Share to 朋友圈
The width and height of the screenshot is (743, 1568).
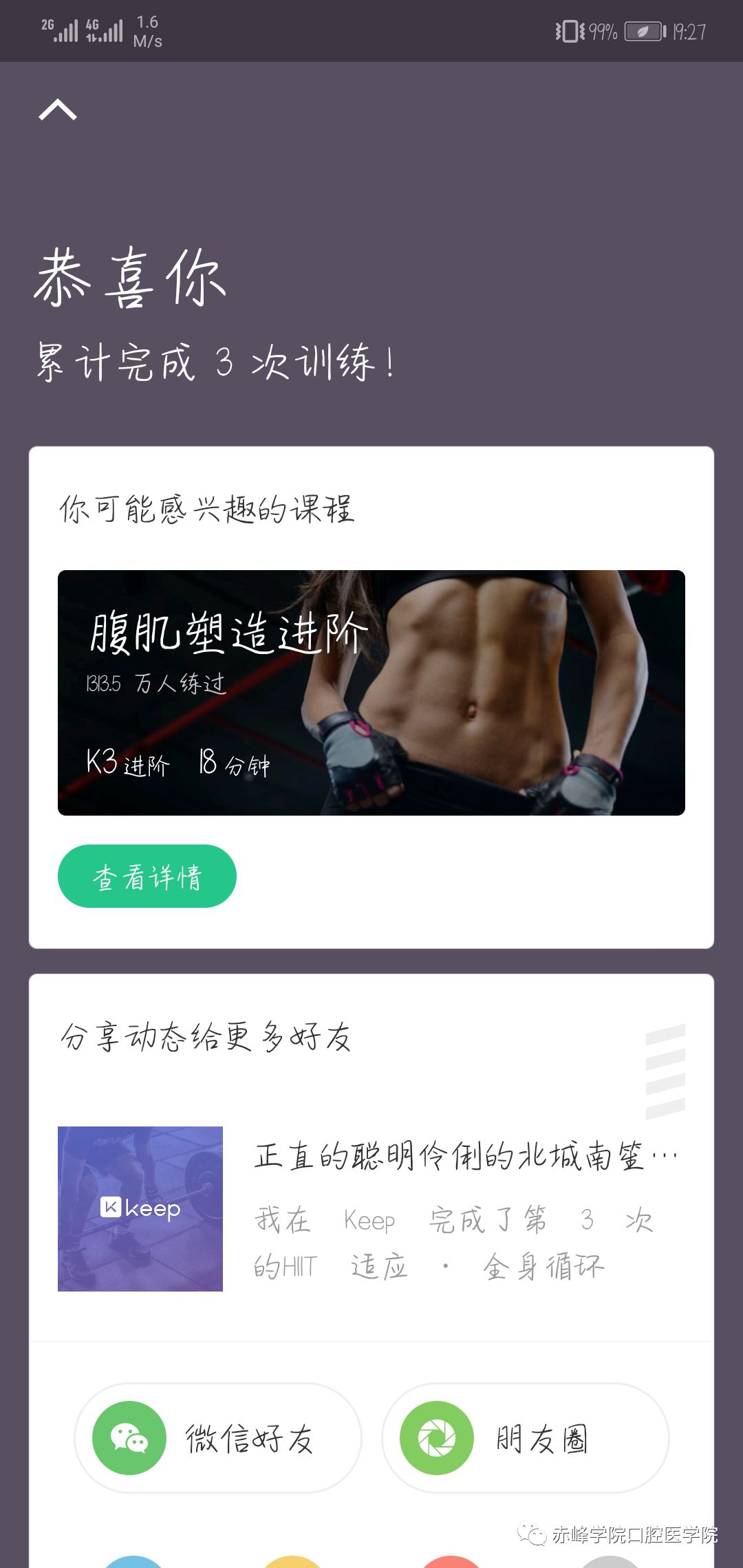pyautogui.click(x=525, y=1437)
